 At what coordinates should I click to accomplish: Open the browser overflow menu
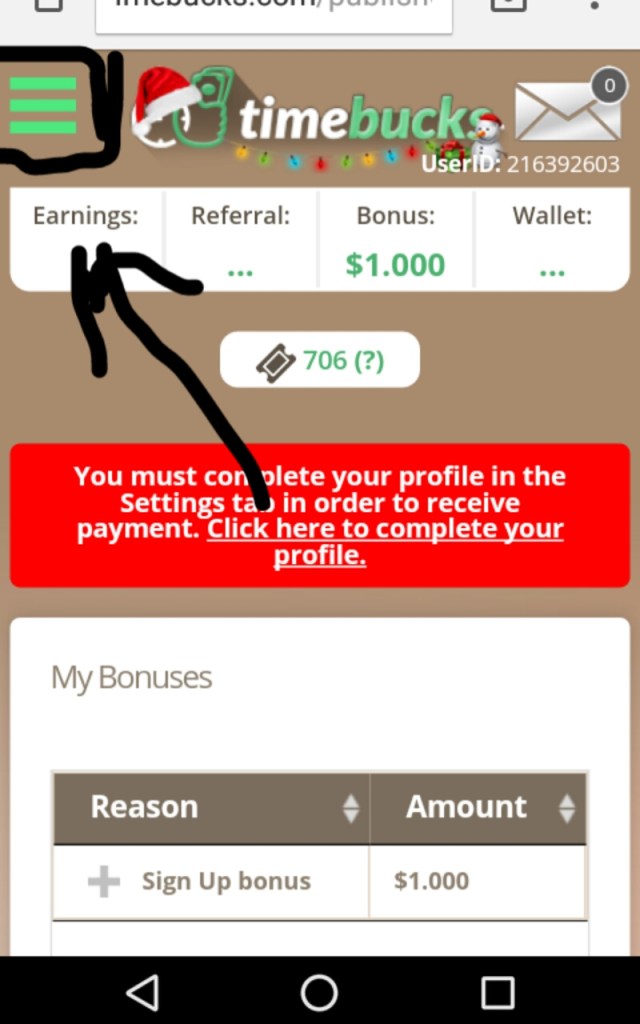pyautogui.click(x=595, y=6)
